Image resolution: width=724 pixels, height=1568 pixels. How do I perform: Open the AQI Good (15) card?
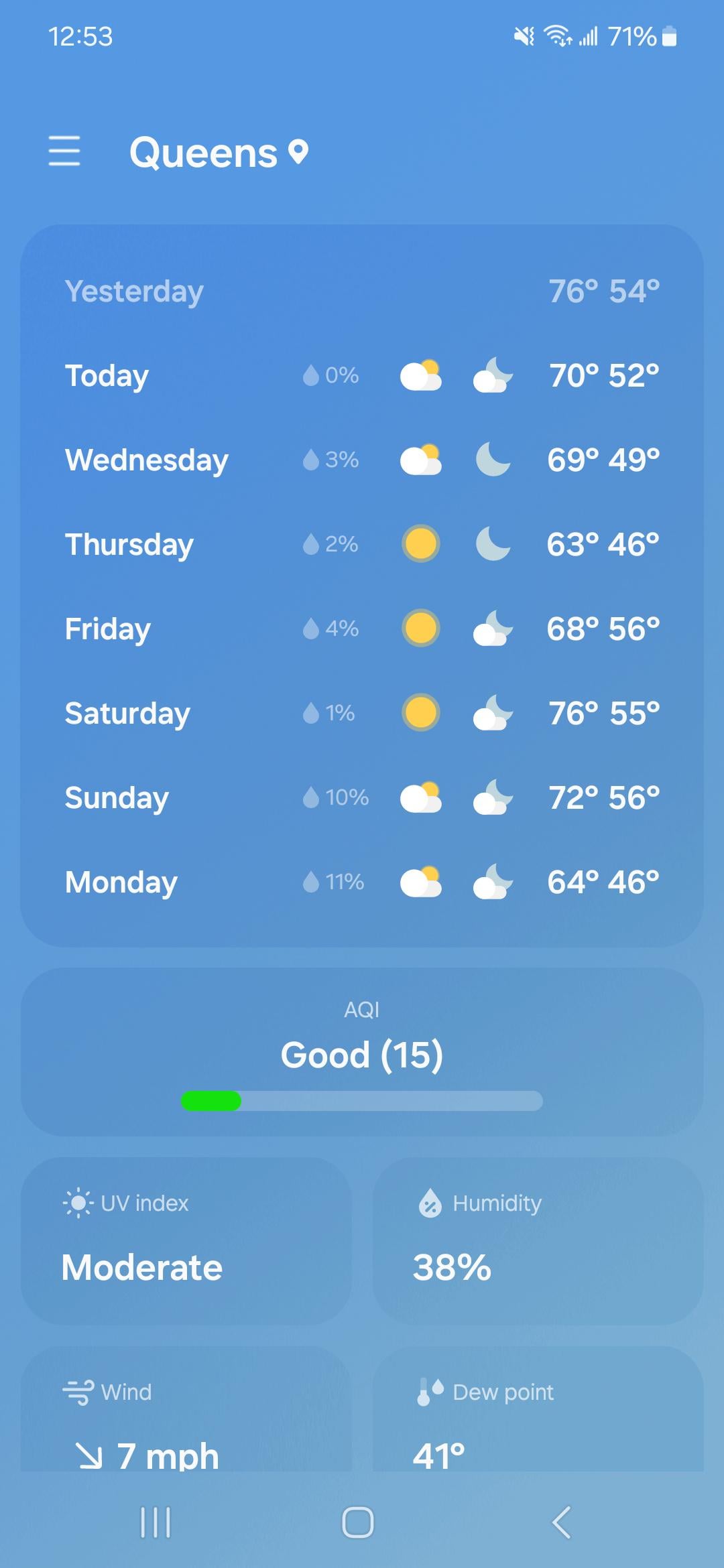click(362, 1052)
